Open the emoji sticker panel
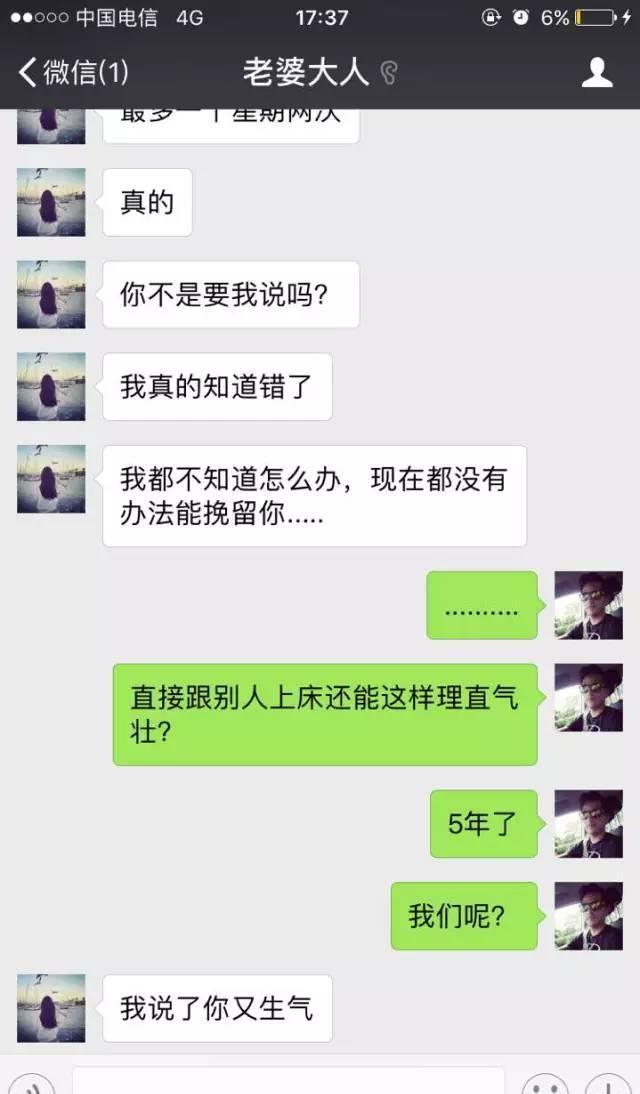This screenshot has height=1094, width=640. click(x=545, y=1084)
